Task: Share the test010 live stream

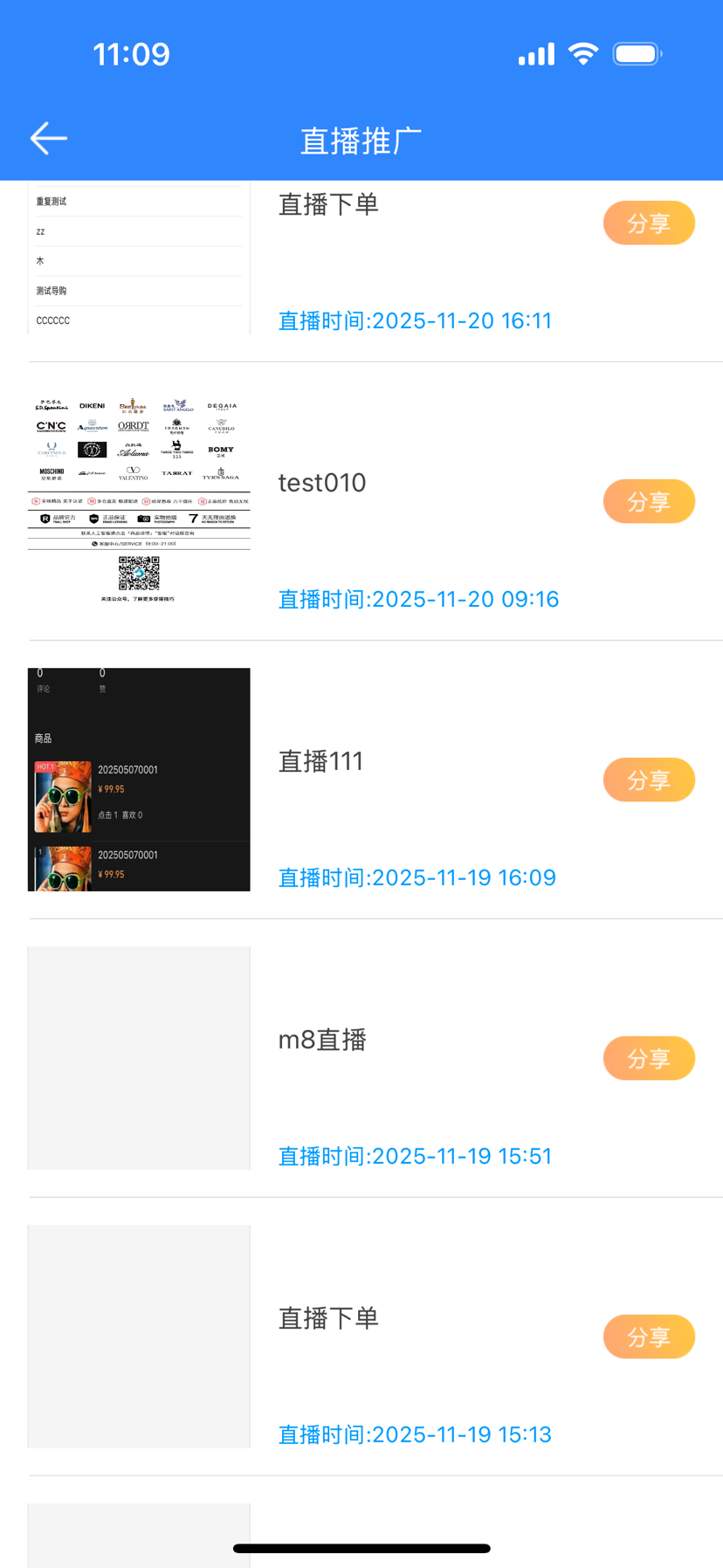Action: point(648,502)
